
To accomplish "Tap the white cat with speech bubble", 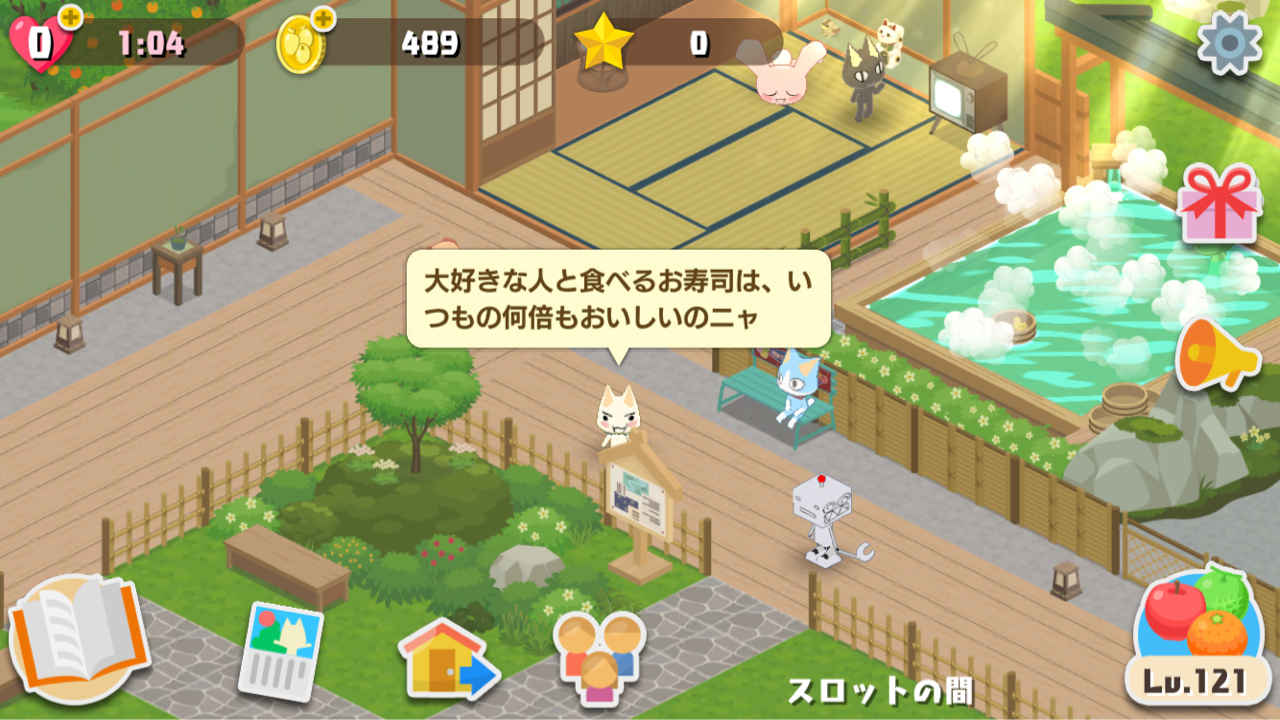I will (615, 415).
